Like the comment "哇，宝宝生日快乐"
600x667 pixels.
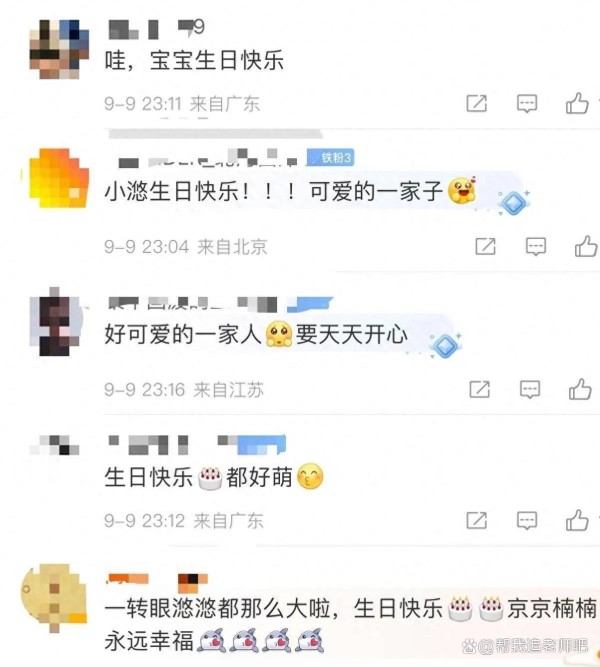coord(578,103)
